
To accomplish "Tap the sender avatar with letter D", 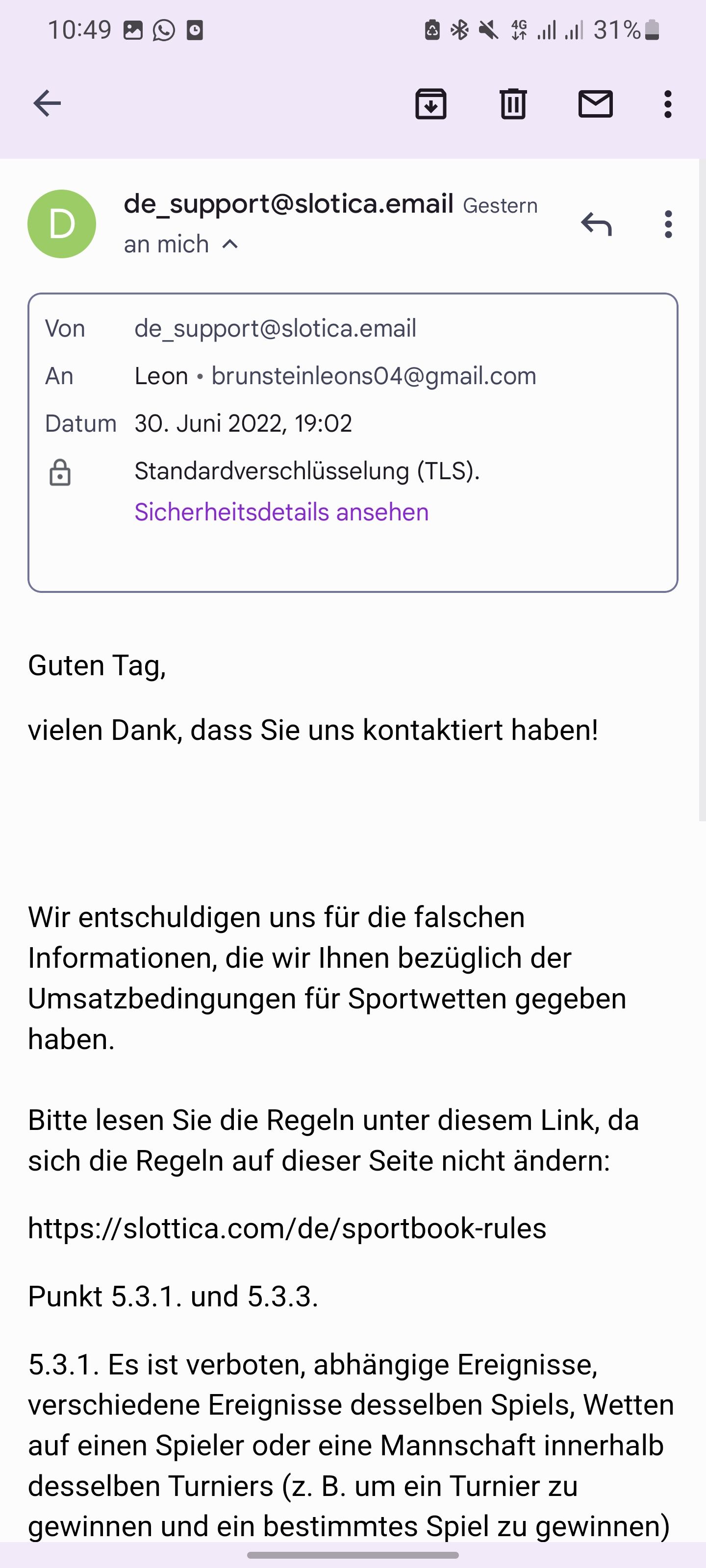I will 61,224.
